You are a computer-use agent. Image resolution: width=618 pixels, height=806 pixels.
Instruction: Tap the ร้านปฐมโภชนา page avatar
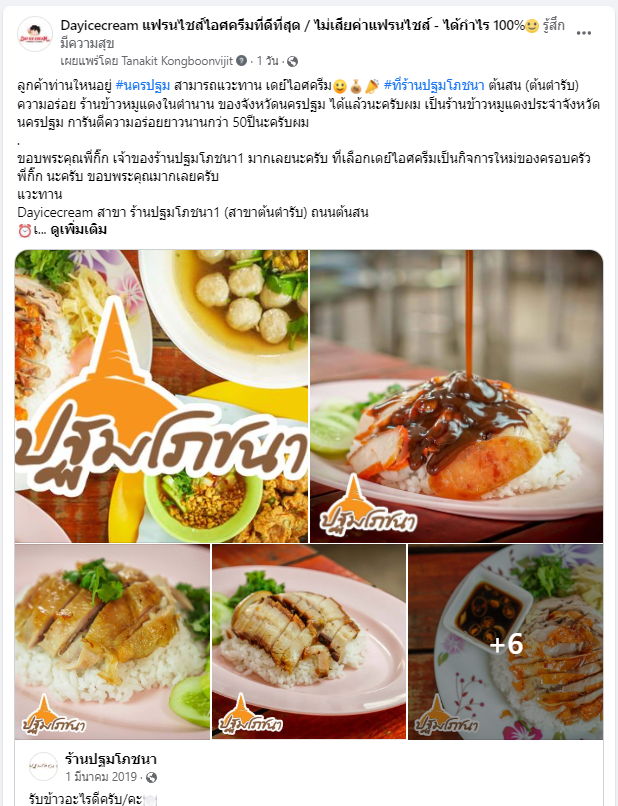43,766
